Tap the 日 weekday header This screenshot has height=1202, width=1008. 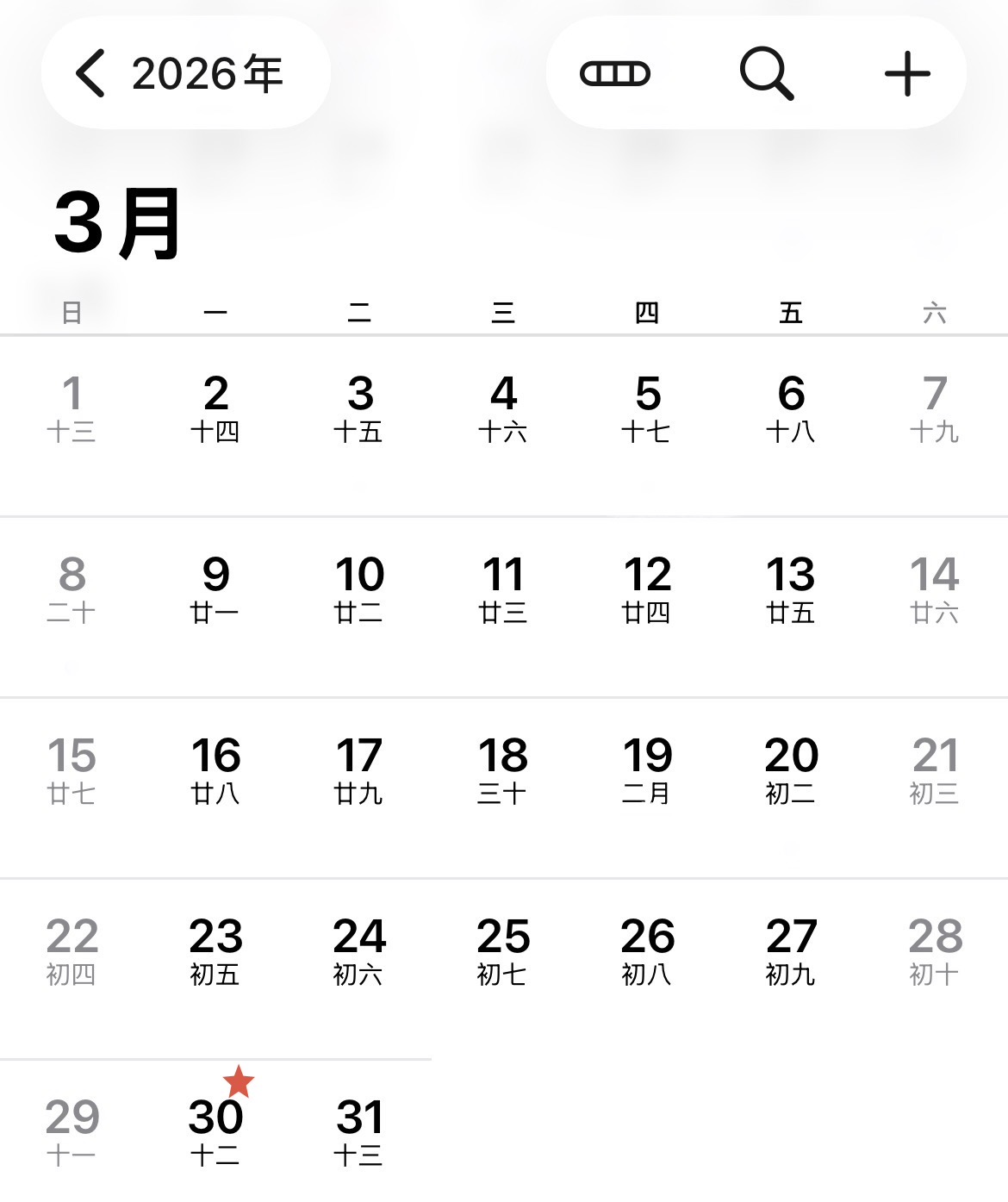coord(73,313)
